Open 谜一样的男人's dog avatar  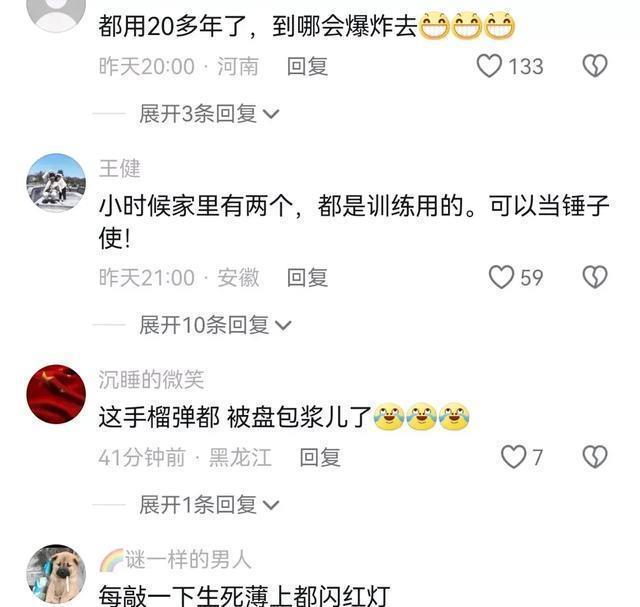click(55, 573)
